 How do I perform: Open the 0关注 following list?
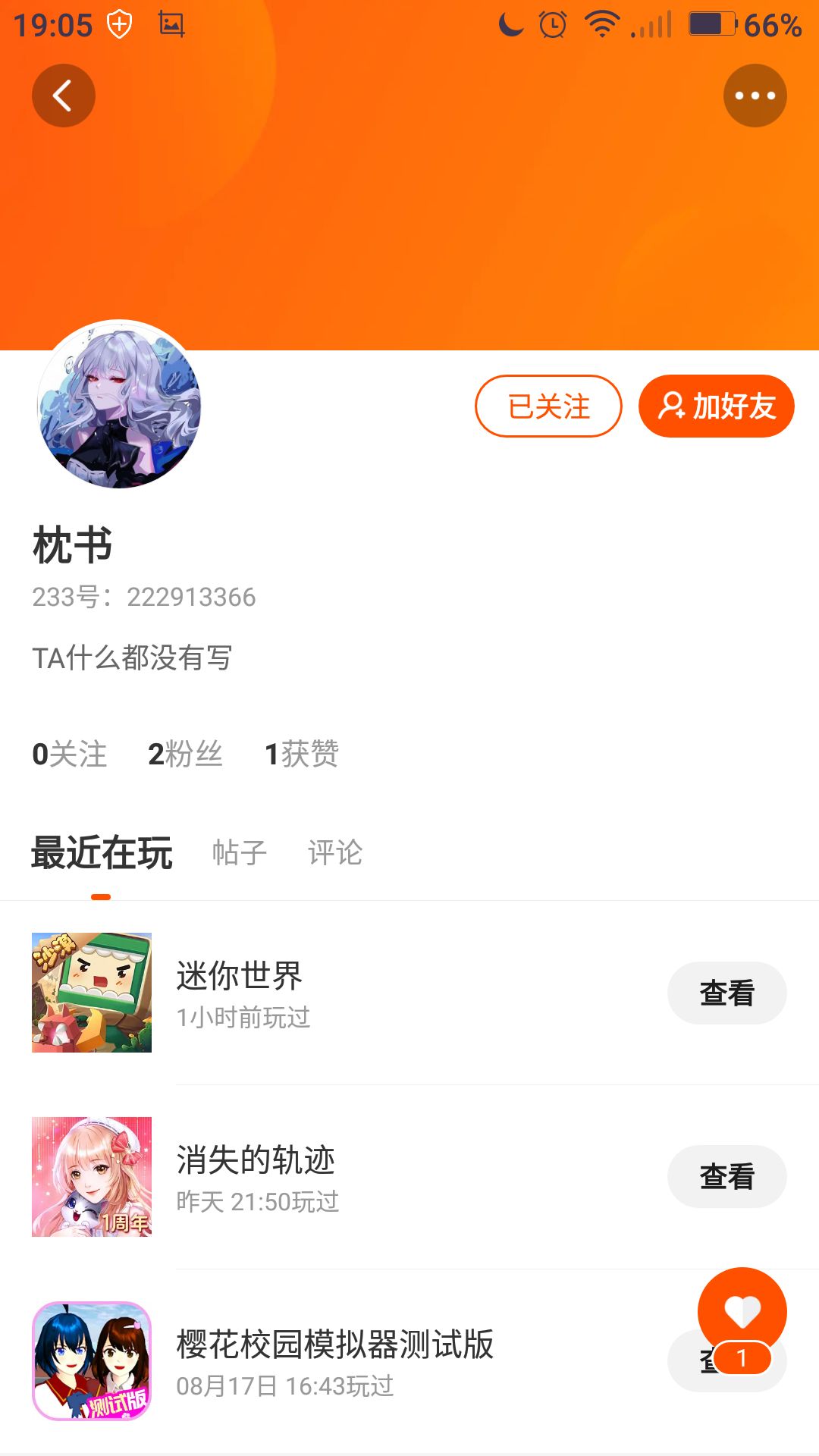tap(70, 754)
